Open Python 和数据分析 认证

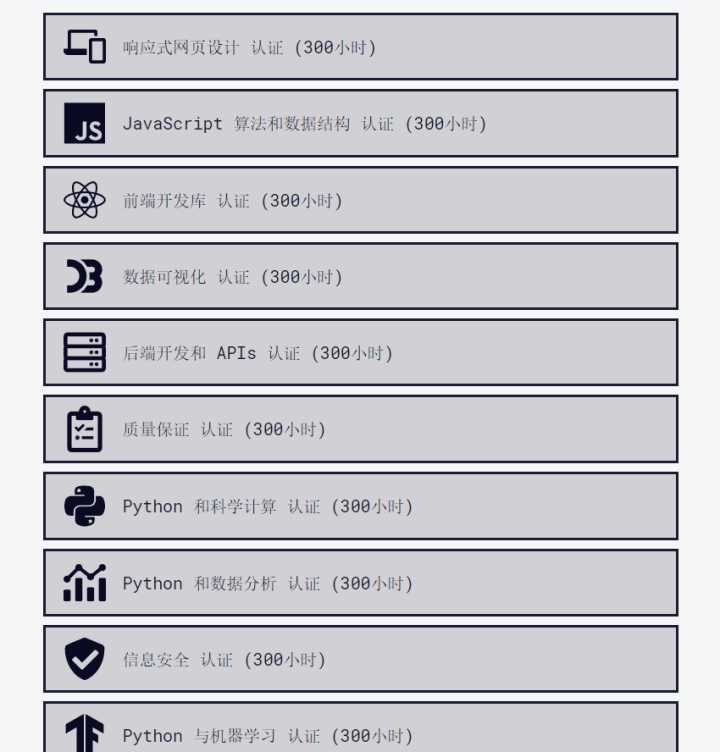click(360, 583)
